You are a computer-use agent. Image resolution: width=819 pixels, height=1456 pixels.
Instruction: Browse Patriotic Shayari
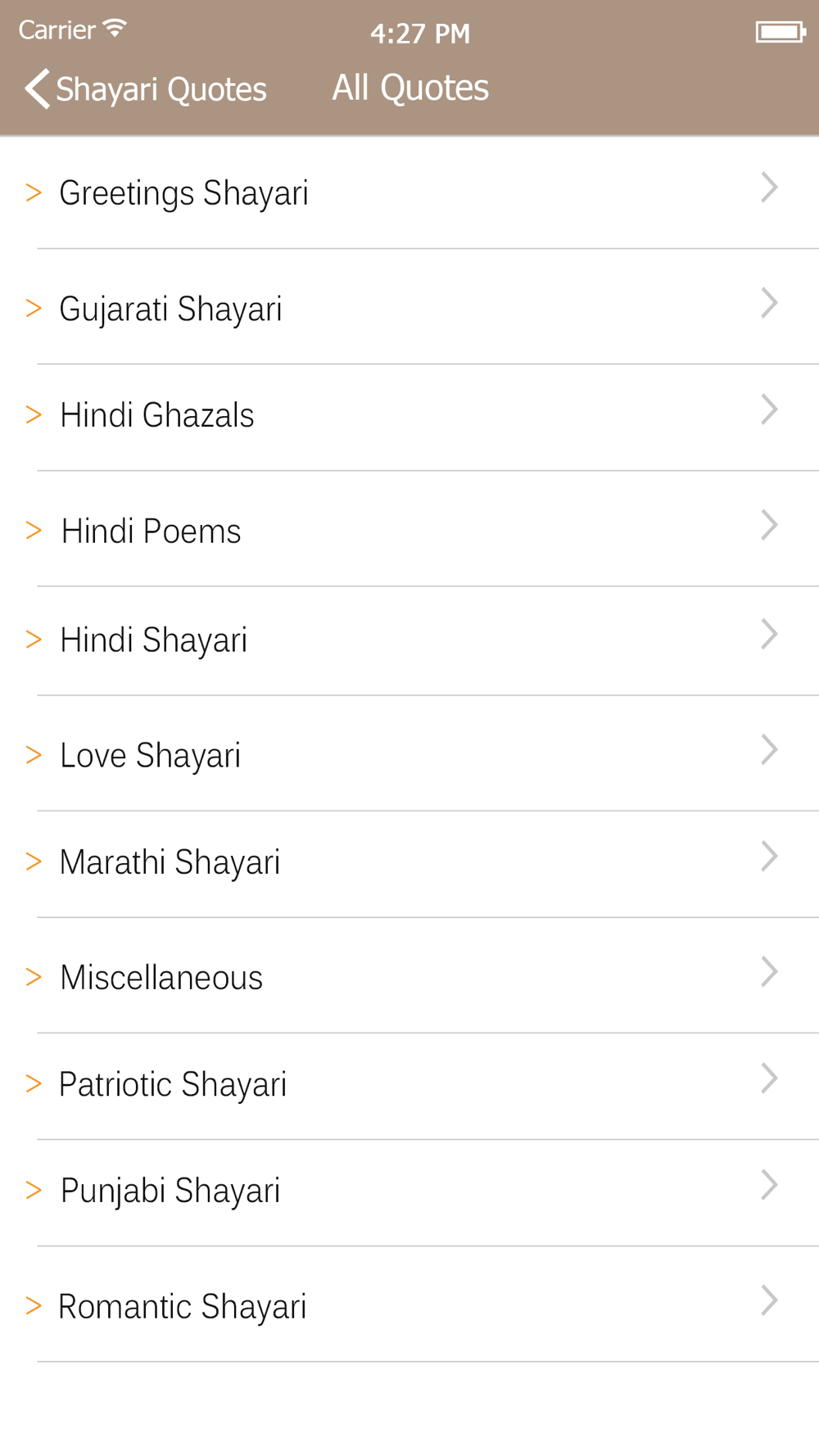[x=409, y=1087]
